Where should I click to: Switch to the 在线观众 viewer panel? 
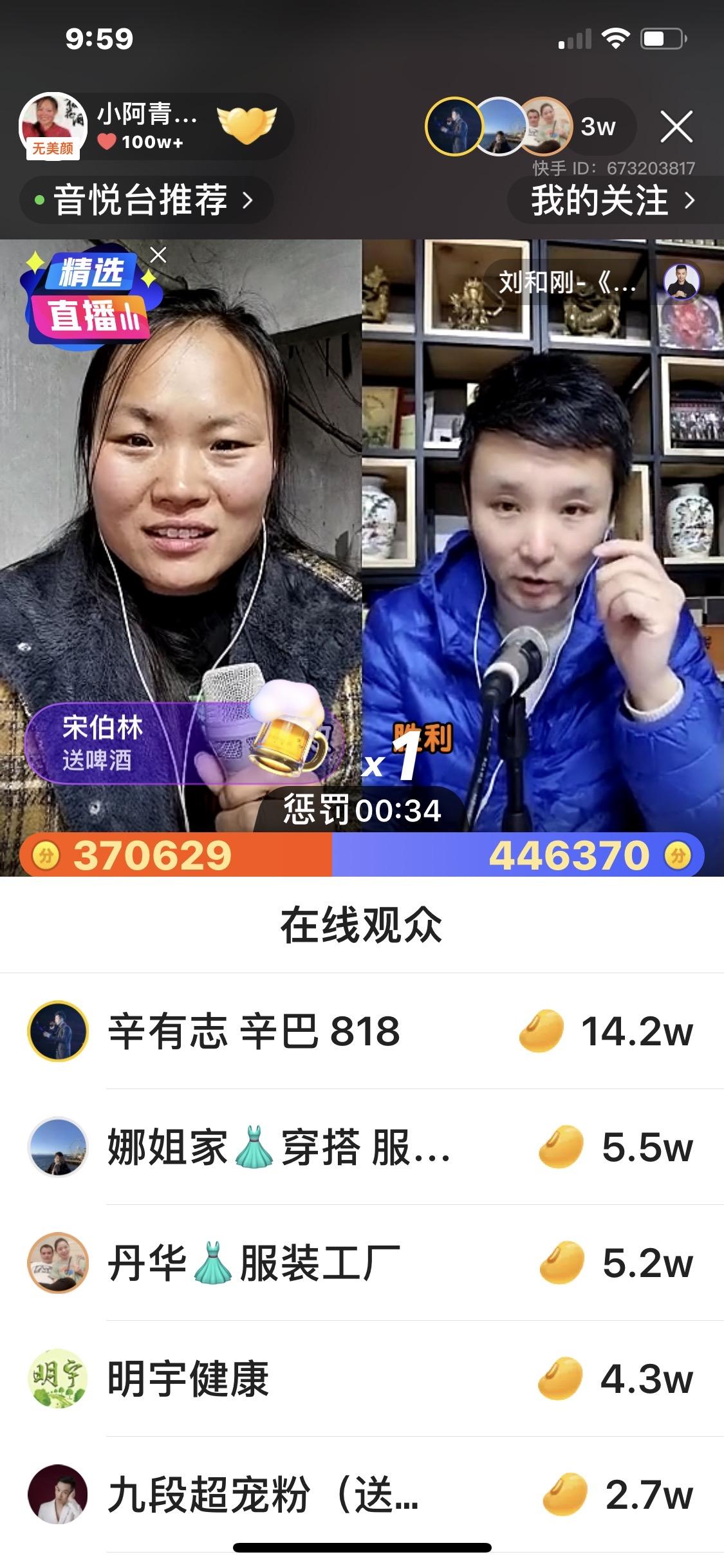362,925
